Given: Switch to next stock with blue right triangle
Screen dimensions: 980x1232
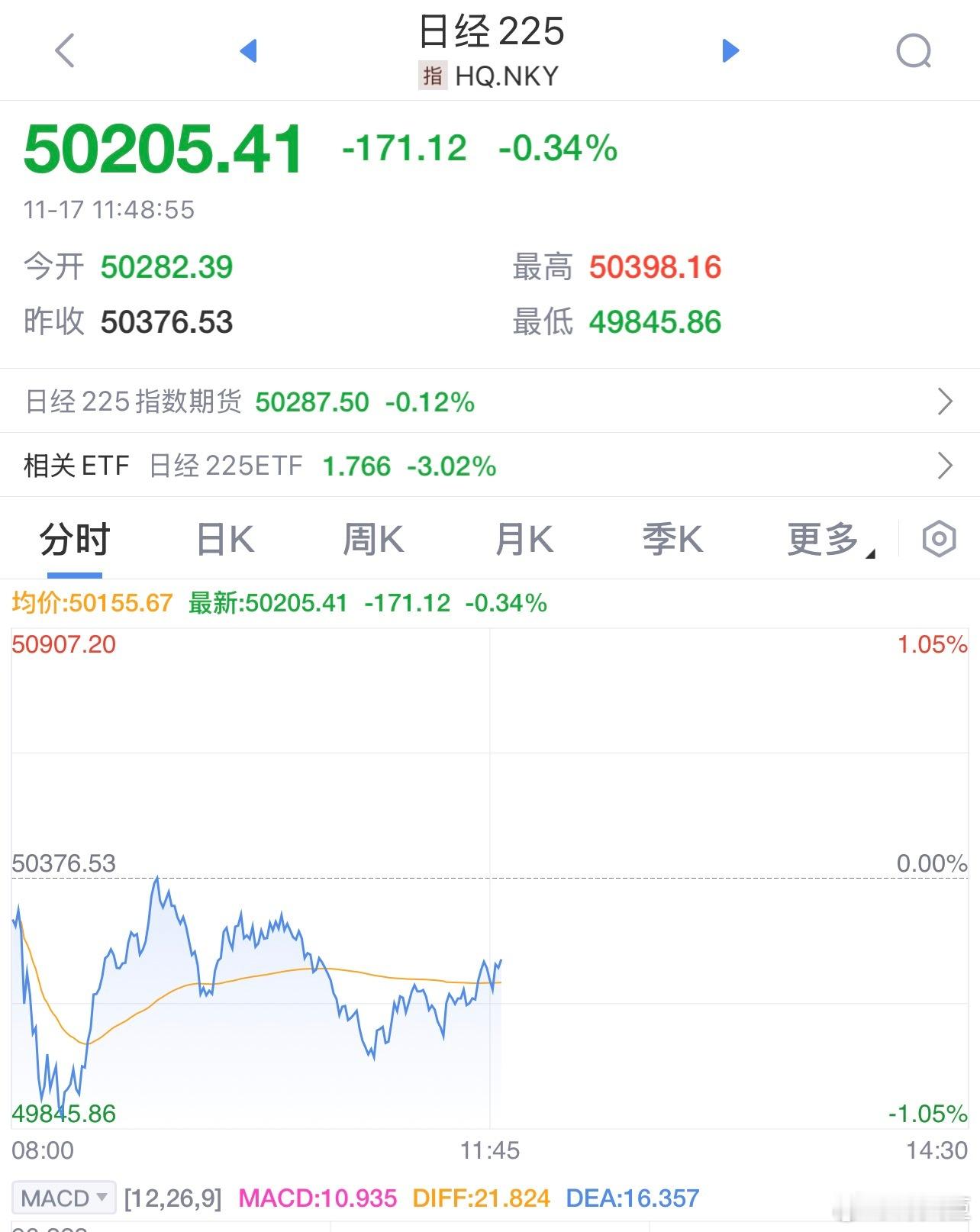Looking at the screenshot, I should pyautogui.click(x=730, y=51).
